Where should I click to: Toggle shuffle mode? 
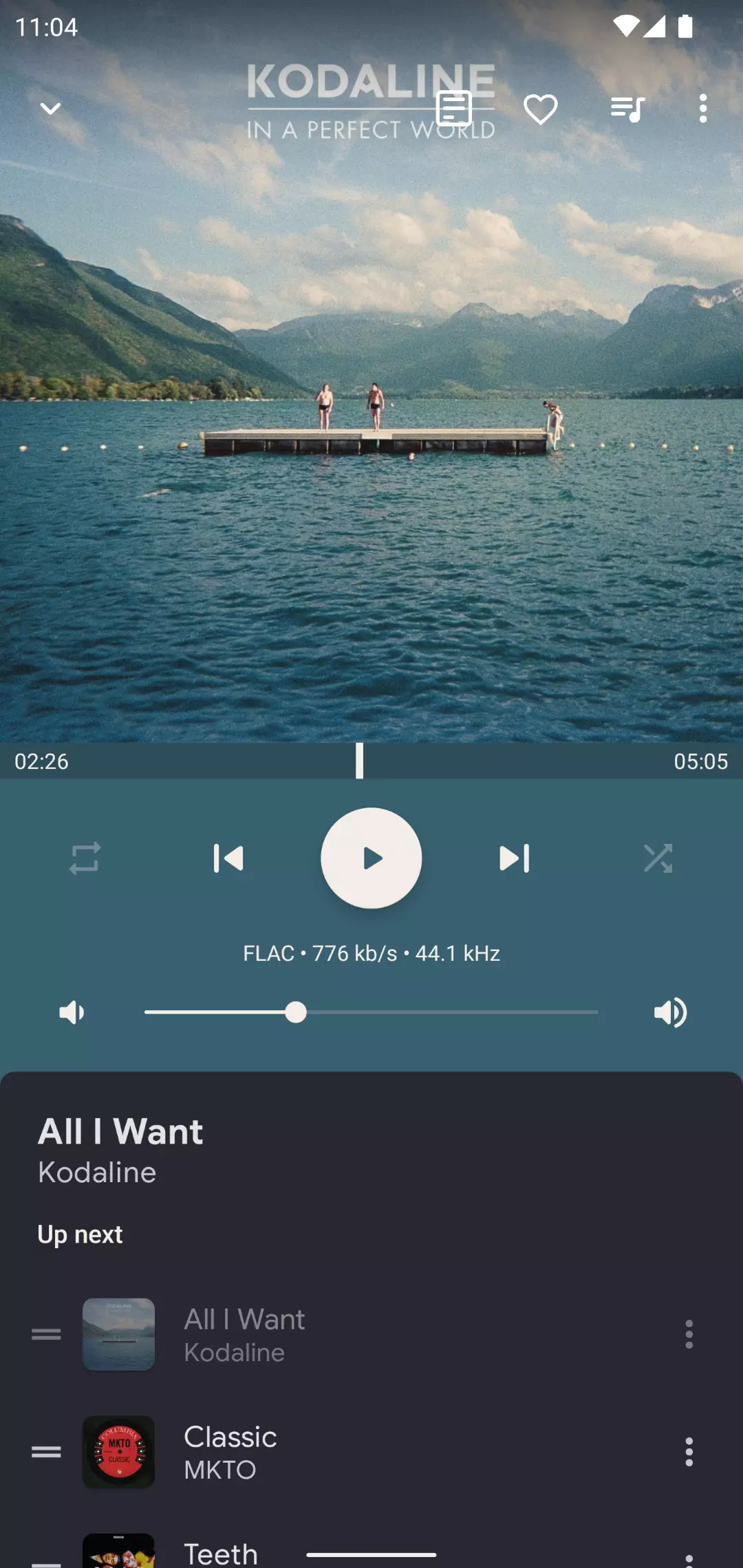(x=658, y=858)
